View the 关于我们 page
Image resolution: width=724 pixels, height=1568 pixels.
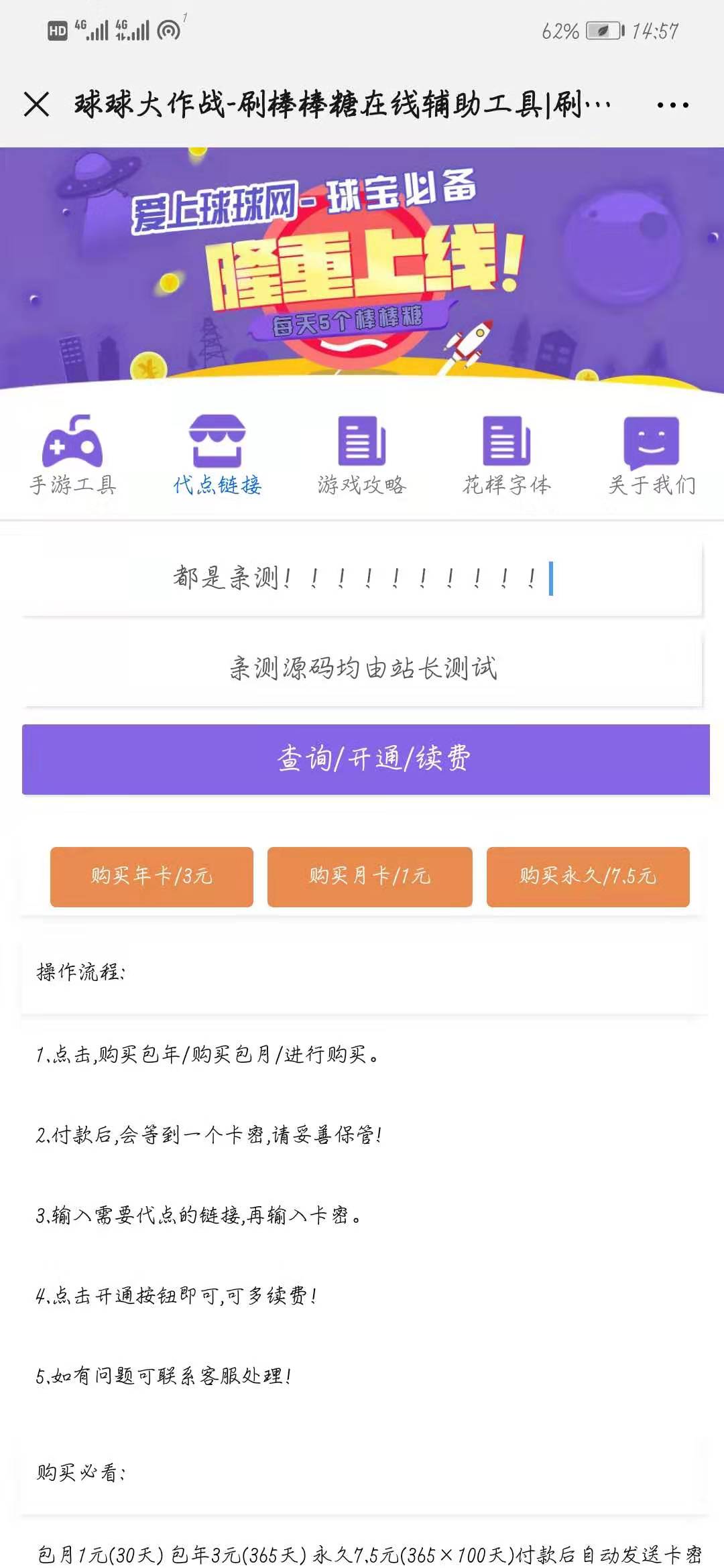[652, 454]
